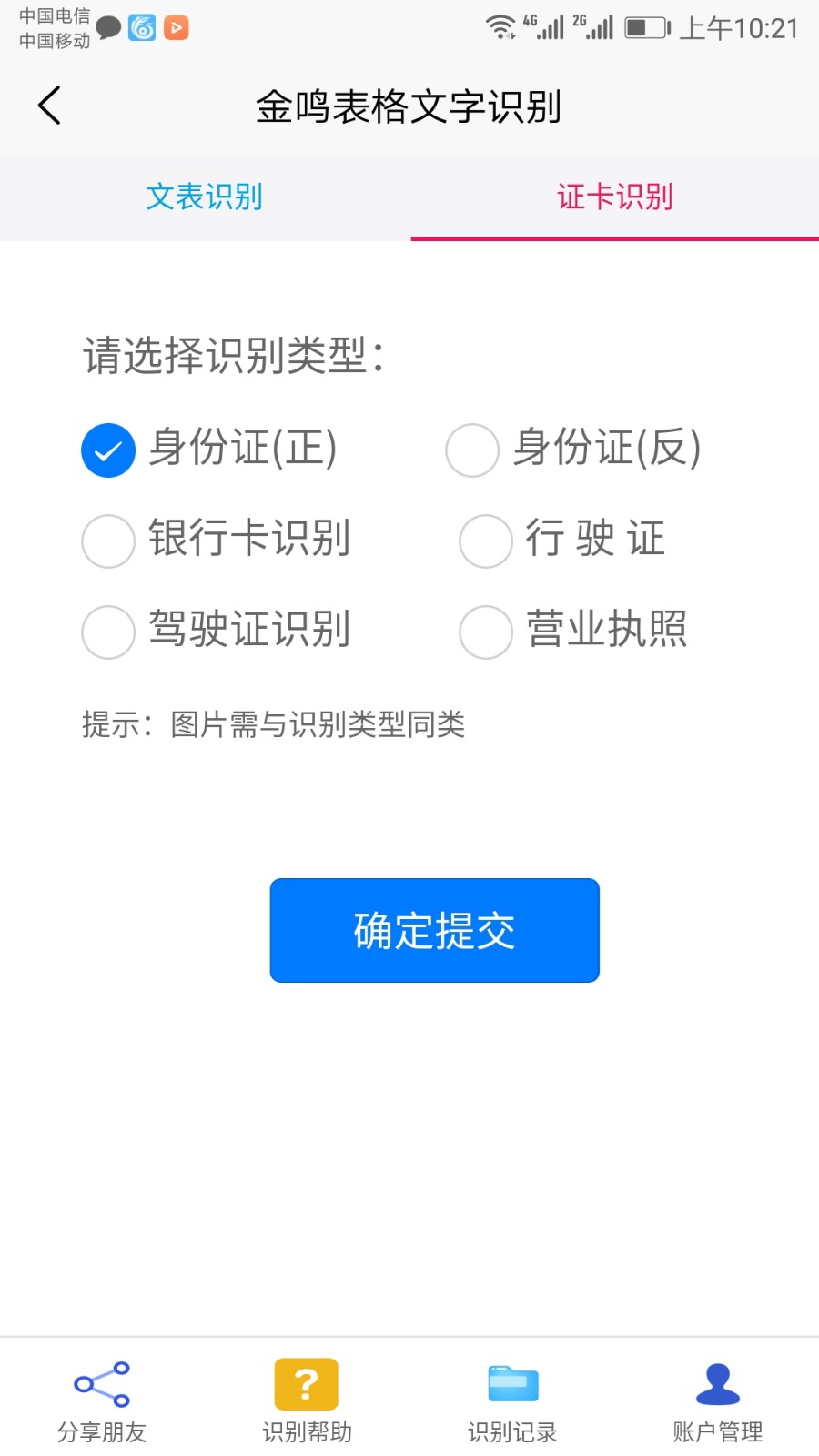Go back using the top-left arrow
Viewport: 819px width, 1456px height.
(50, 106)
